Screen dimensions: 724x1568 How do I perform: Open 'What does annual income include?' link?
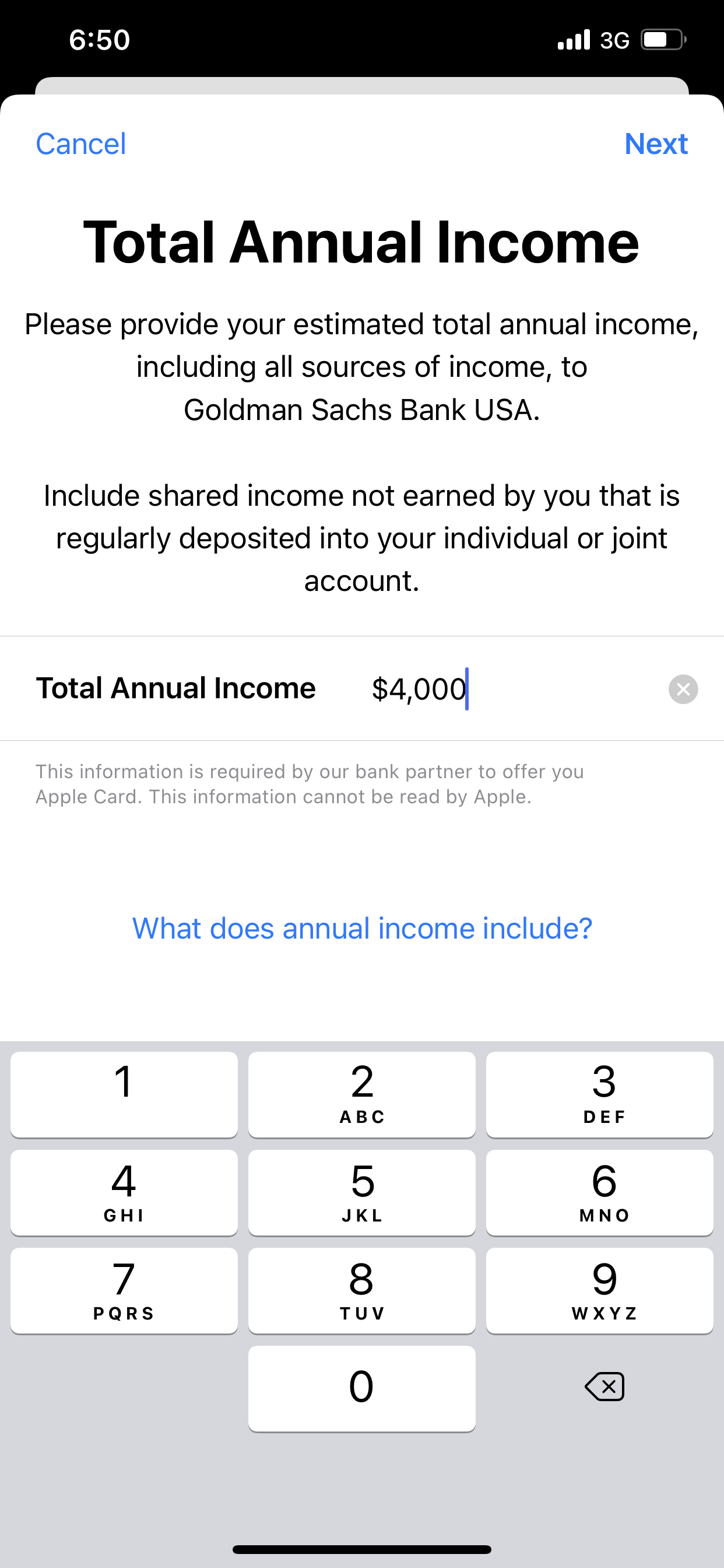tap(362, 928)
